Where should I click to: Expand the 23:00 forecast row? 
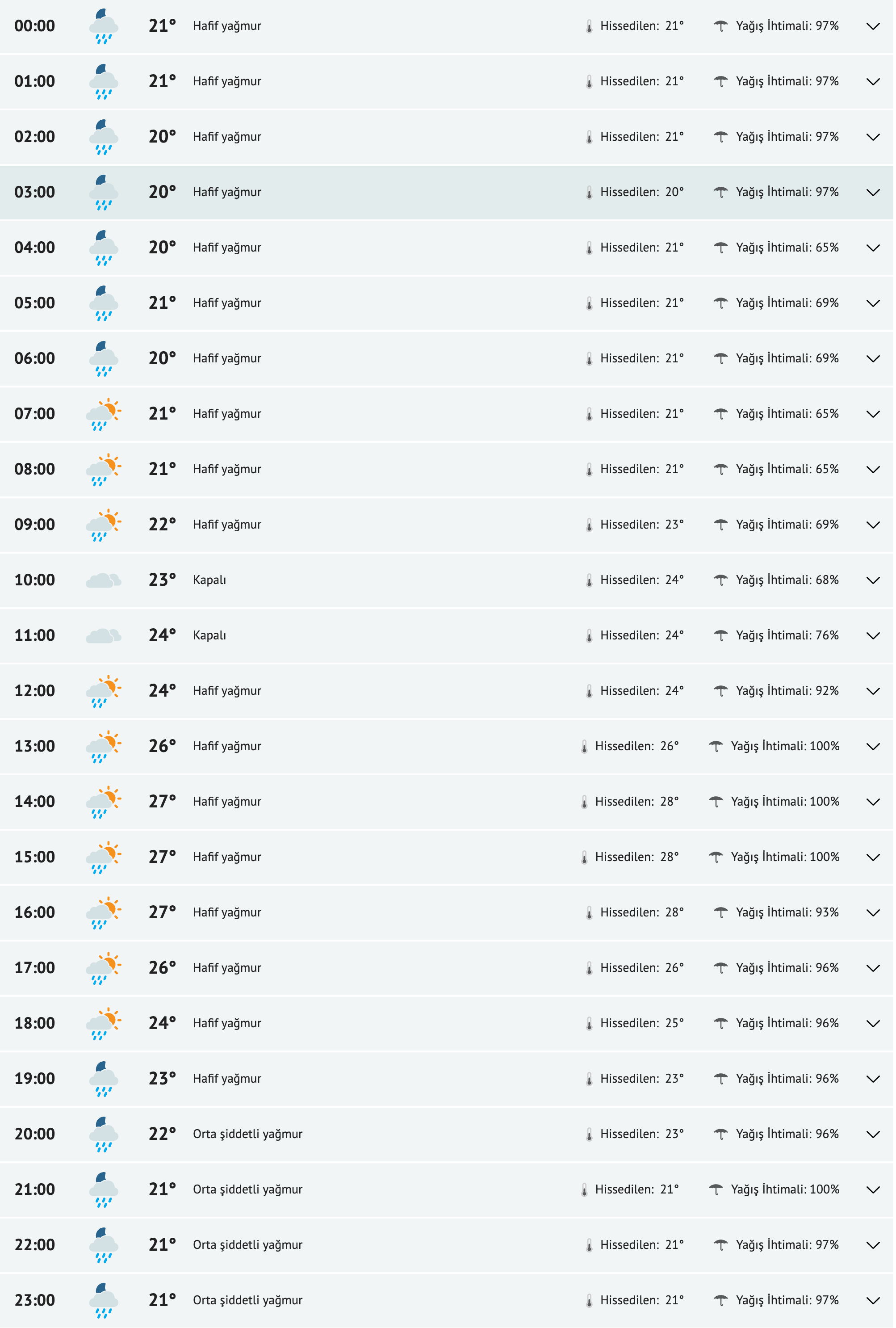pyautogui.click(x=873, y=1301)
